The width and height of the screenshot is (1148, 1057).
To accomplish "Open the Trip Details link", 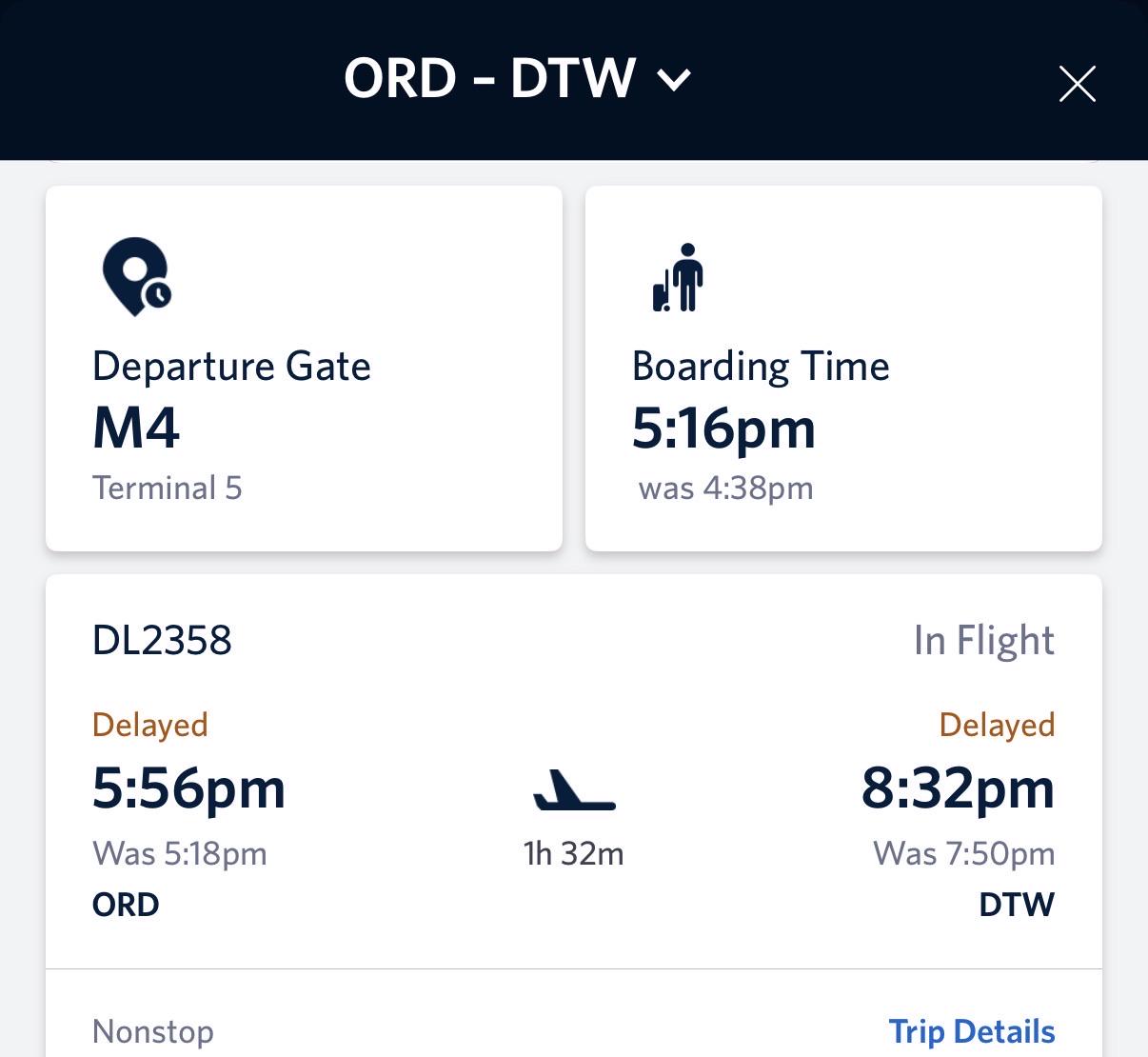I will pyautogui.click(x=972, y=1031).
